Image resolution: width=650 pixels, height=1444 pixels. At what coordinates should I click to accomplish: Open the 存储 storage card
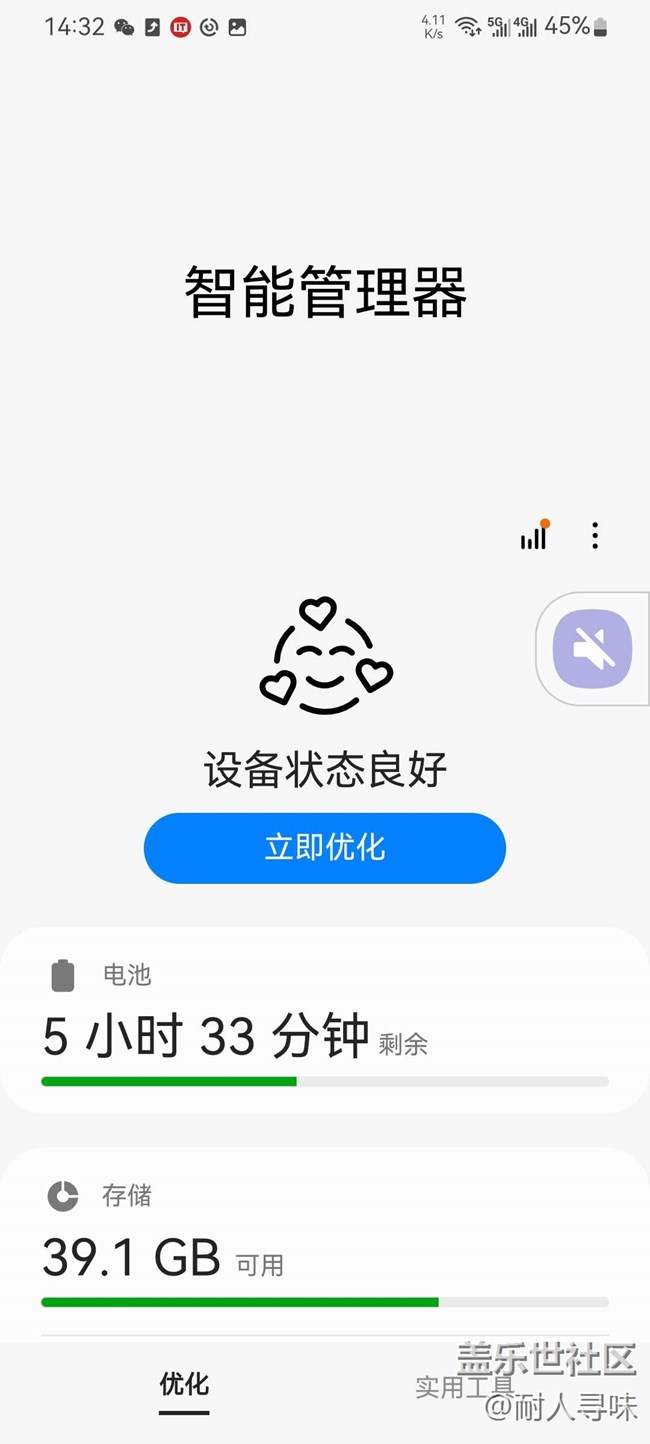tap(324, 1240)
